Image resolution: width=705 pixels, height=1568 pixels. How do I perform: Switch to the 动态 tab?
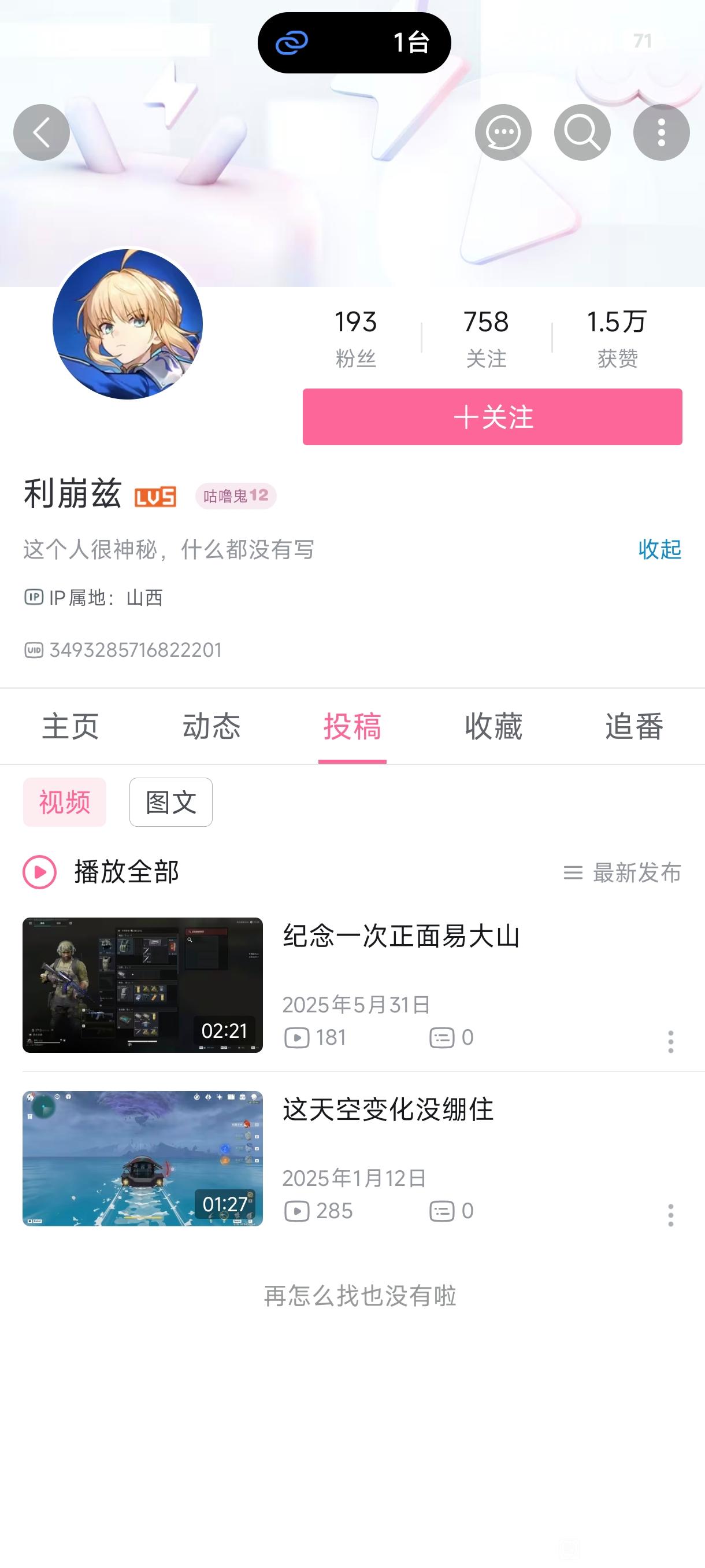tap(211, 726)
